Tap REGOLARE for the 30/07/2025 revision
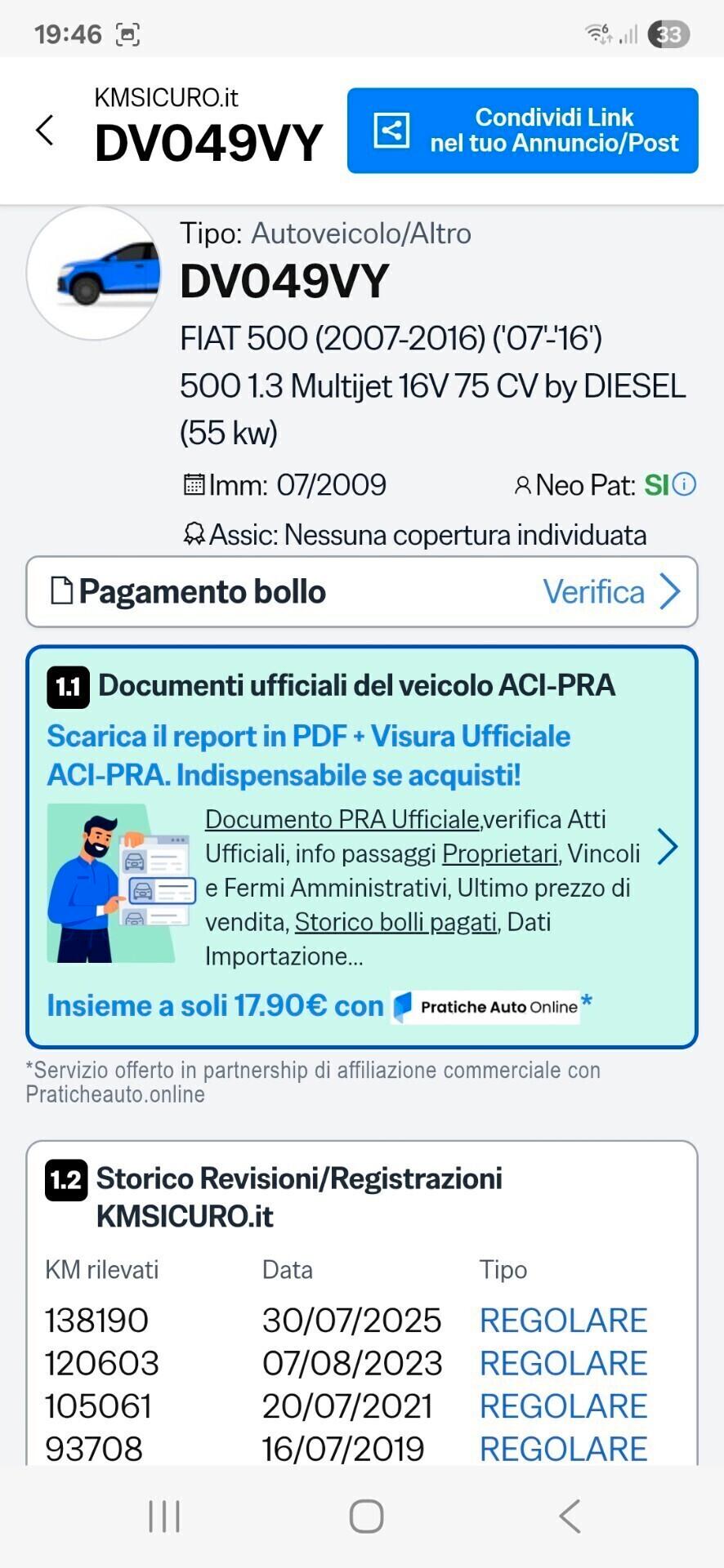 click(563, 1319)
